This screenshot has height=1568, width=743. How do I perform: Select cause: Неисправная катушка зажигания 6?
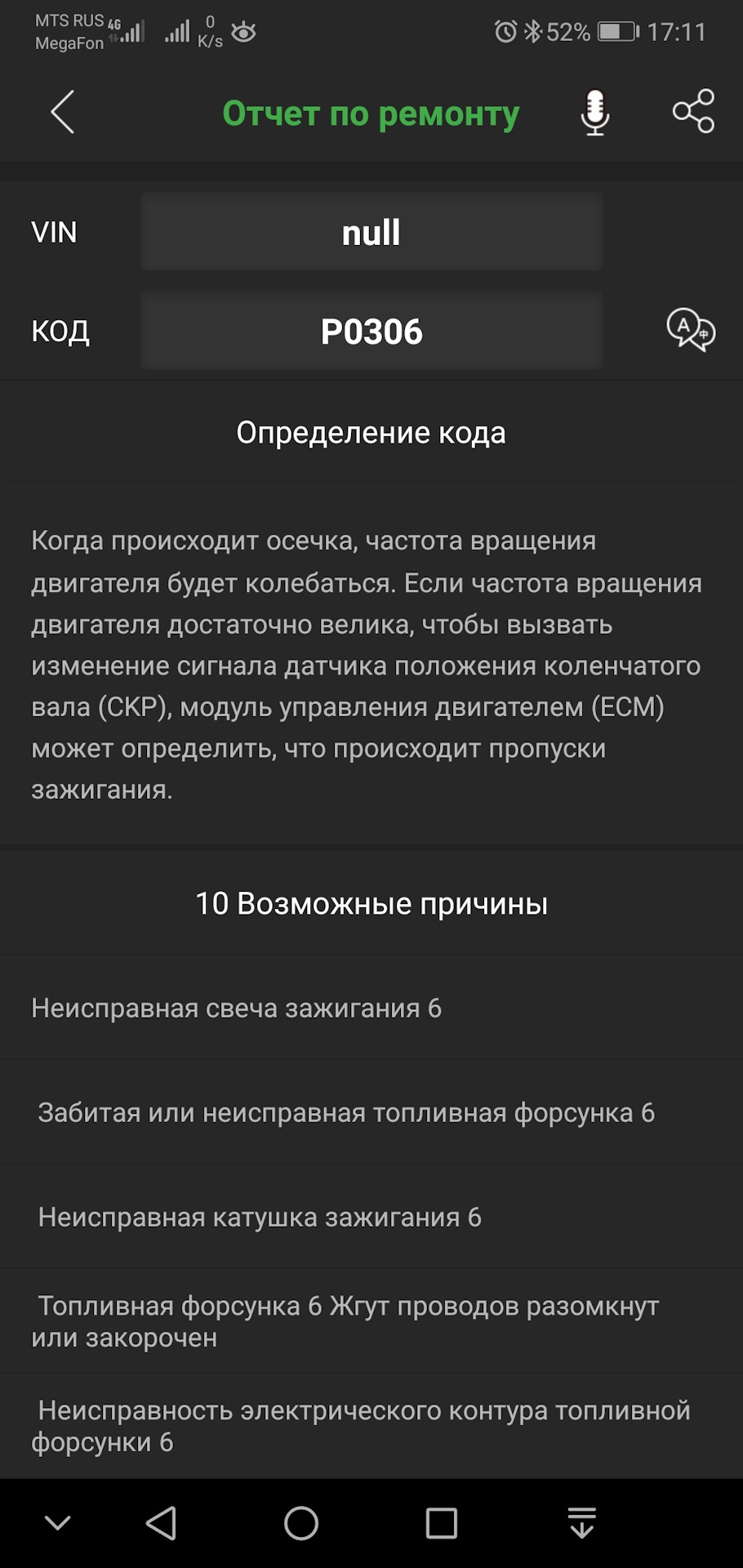click(x=260, y=1217)
